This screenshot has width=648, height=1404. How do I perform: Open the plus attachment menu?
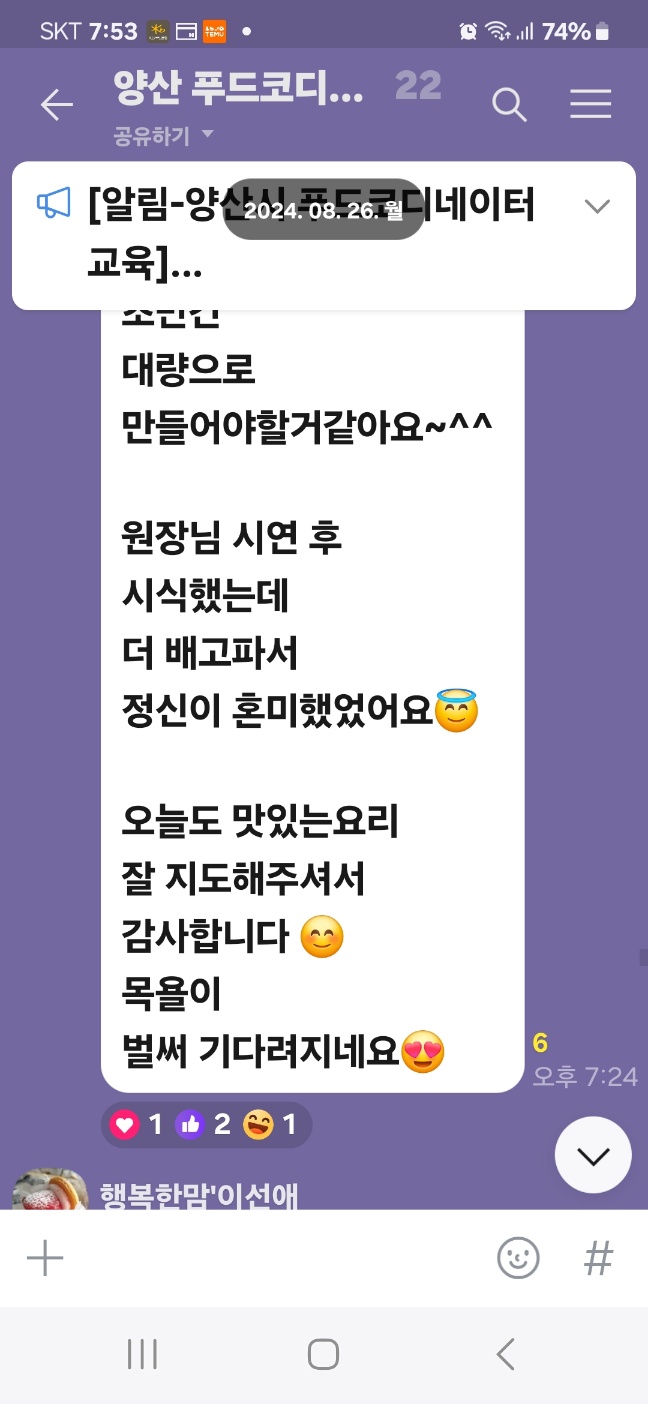pos(45,1258)
